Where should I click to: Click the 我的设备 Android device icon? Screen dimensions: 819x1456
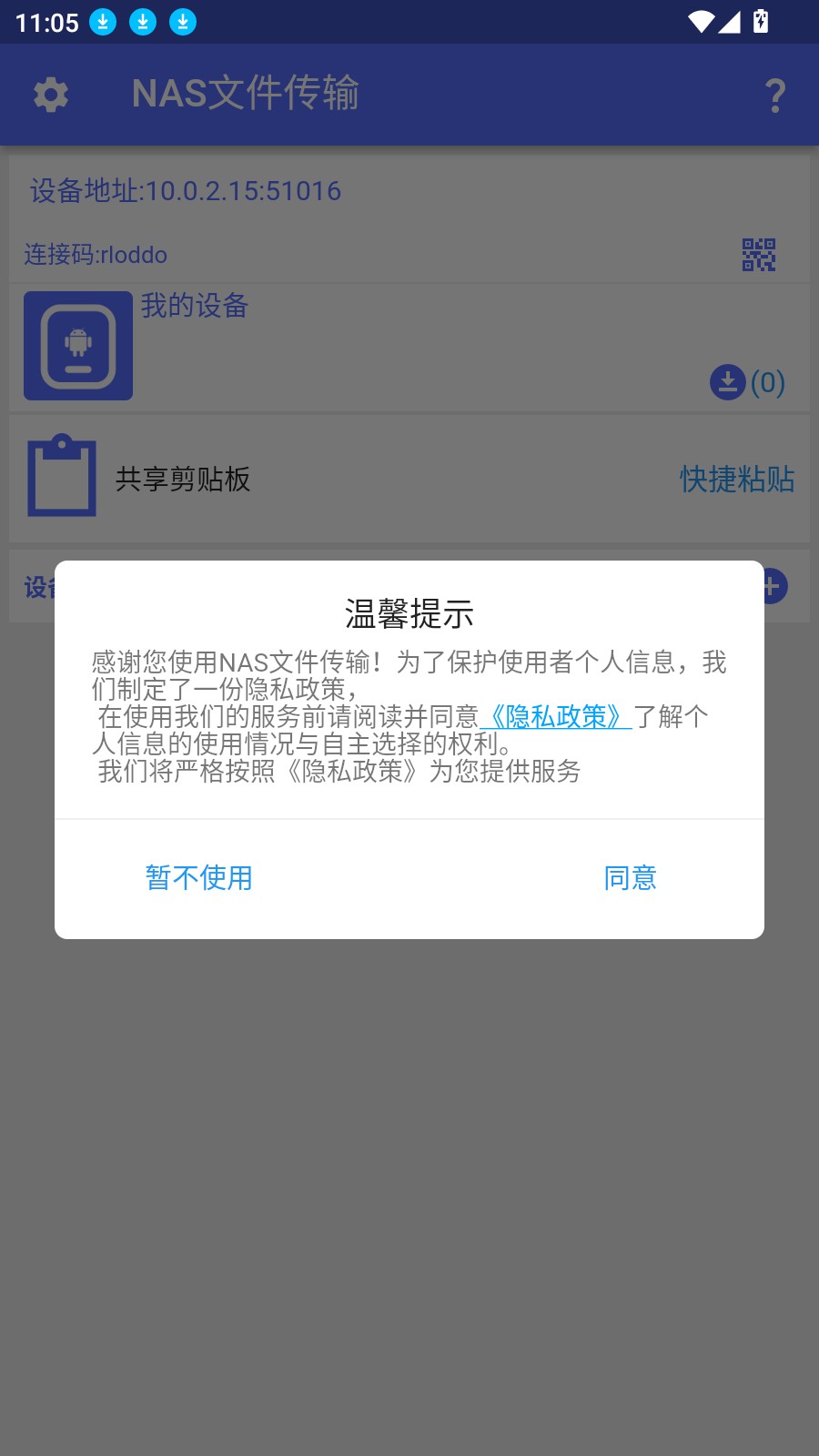click(78, 345)
